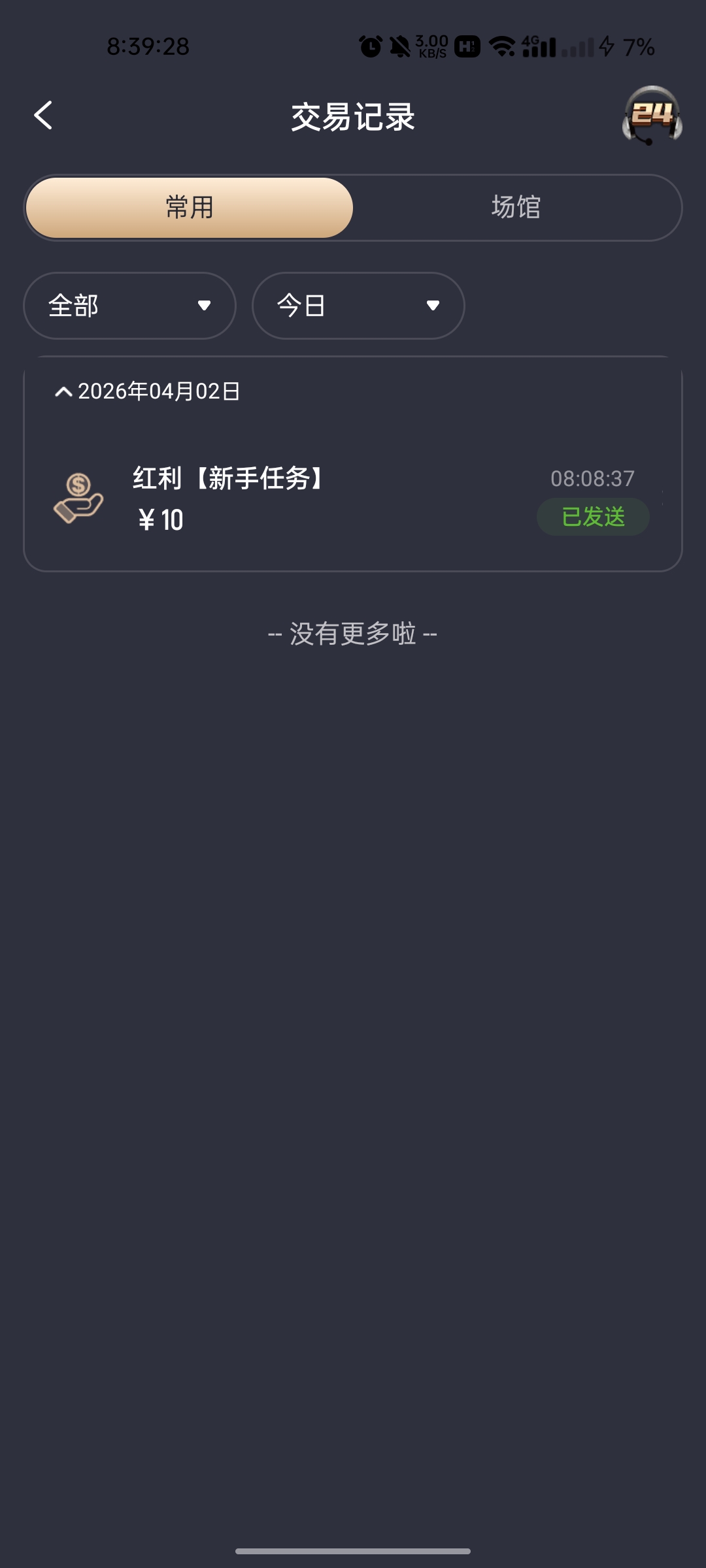This screenshot has width=706, height=1568.
Task: Open the 今日 date filter dropdown
Action: (358, 306)
